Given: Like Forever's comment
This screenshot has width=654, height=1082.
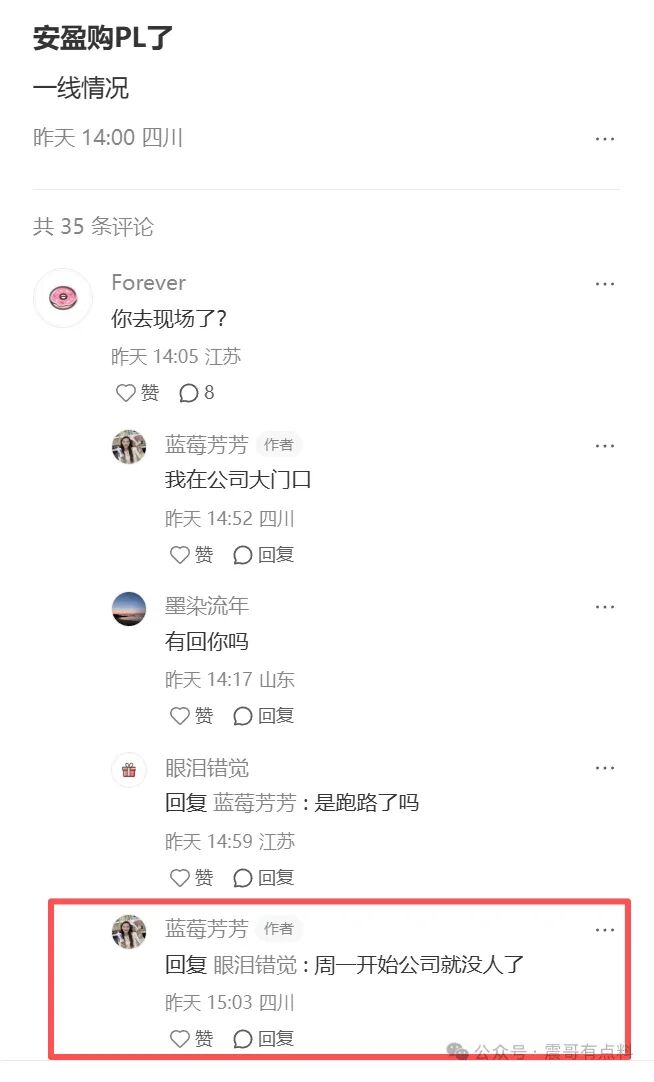Looking at the screenshot, I should point(137,393).
